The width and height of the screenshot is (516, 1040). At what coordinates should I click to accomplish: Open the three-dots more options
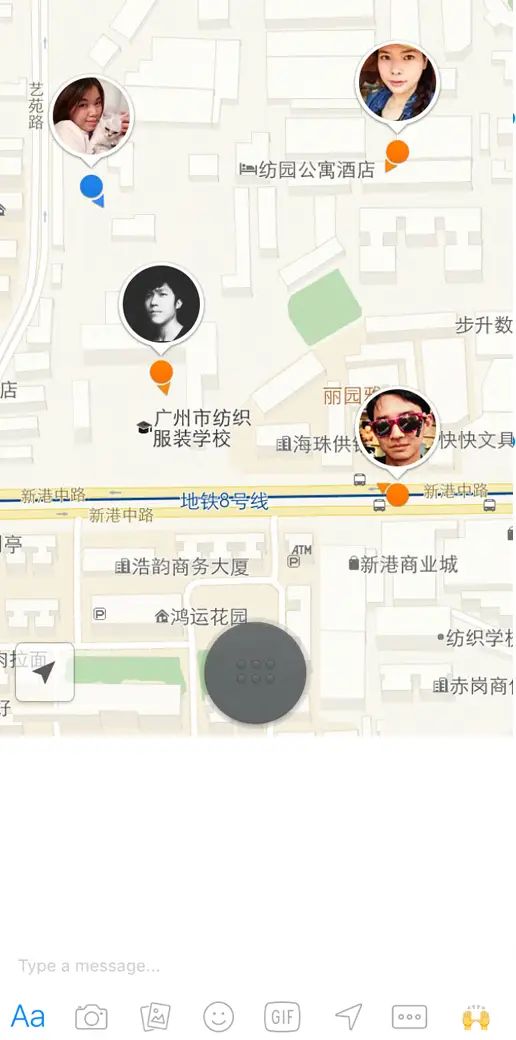point(409,1017)
